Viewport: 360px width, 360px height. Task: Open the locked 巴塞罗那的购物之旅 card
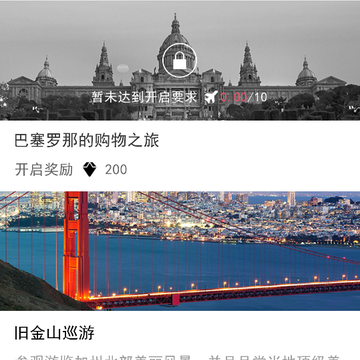(x=180, y=95)
